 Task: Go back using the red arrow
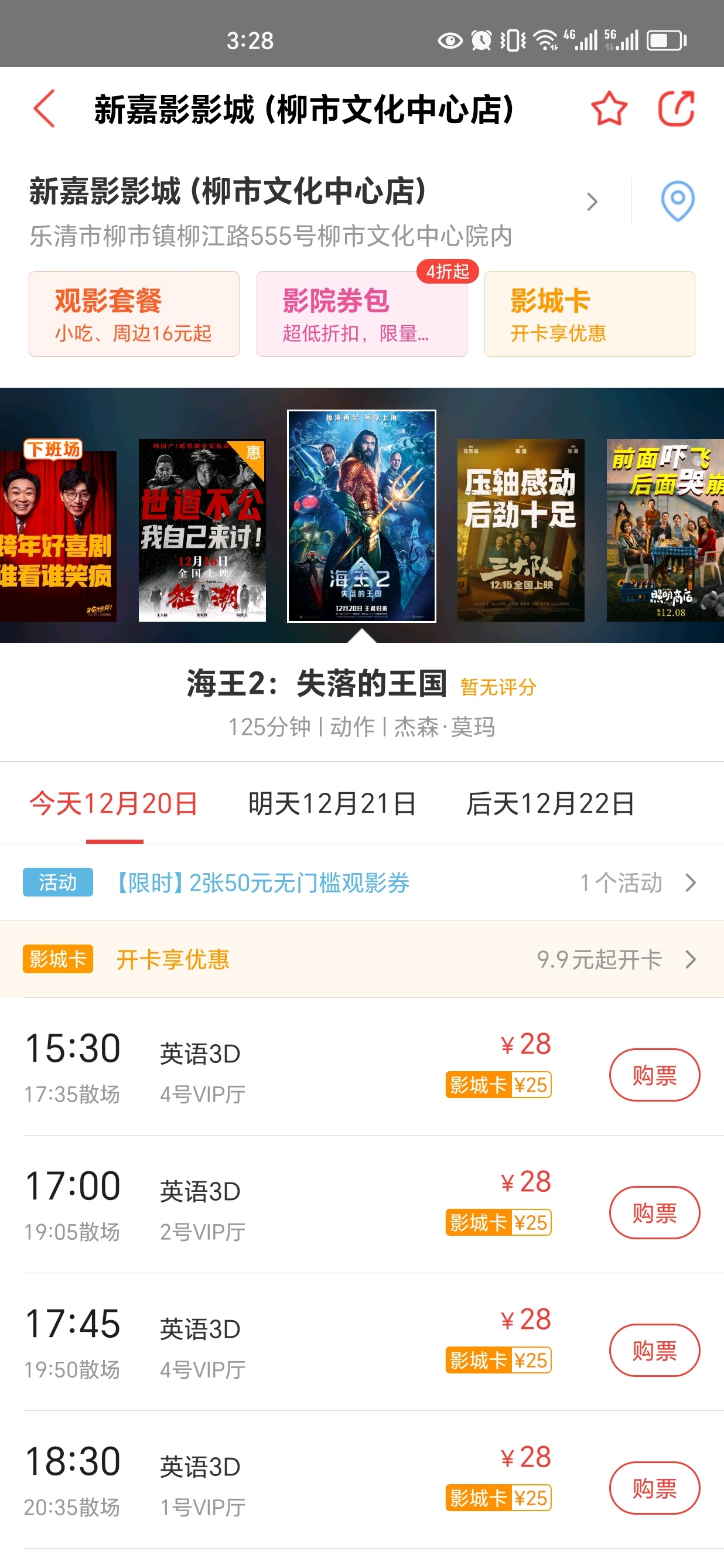tap(45, 109)
